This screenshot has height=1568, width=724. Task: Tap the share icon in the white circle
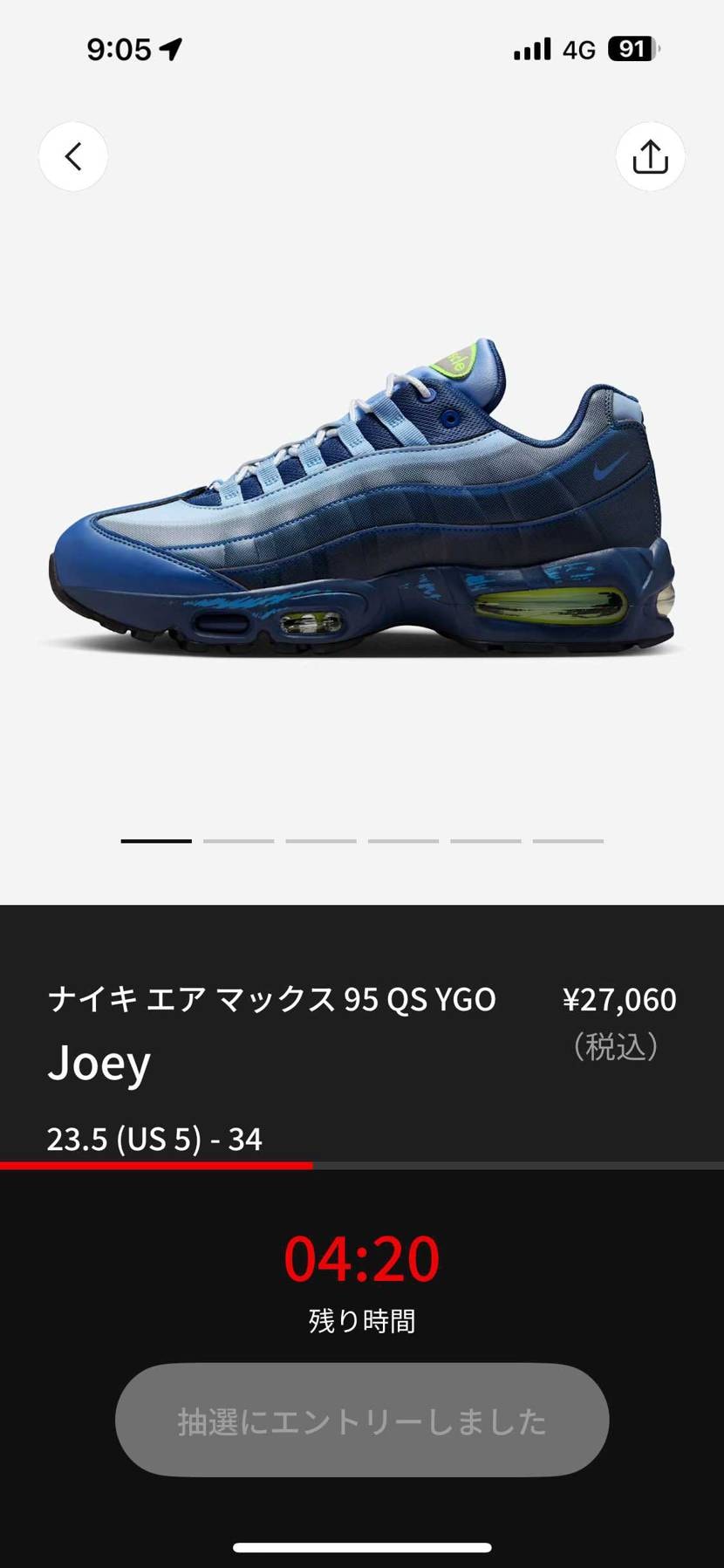pyautogui.click(x=649, y=155)
